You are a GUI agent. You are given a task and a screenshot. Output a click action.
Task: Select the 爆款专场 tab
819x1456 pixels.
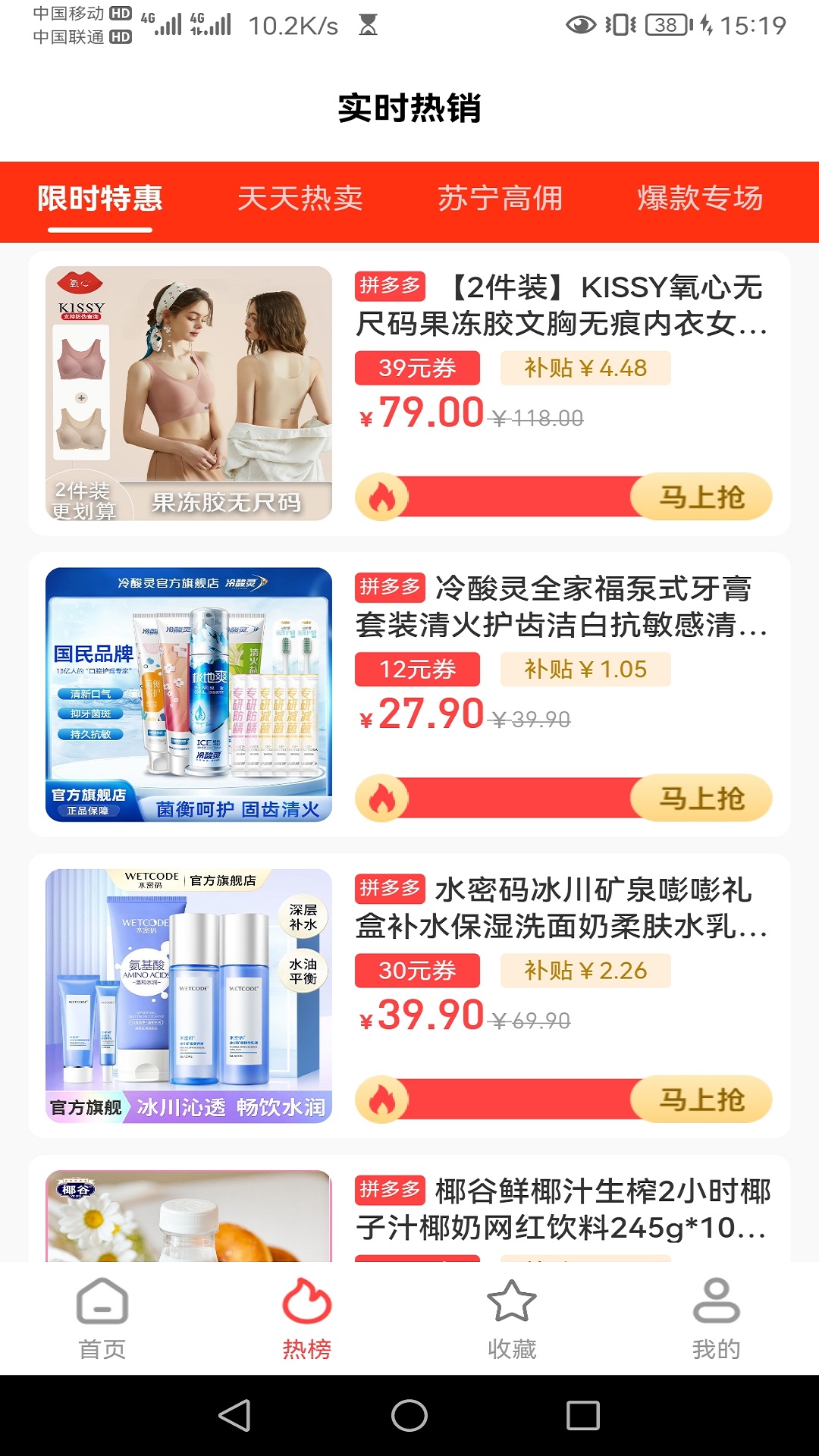[x=700, y=199]
